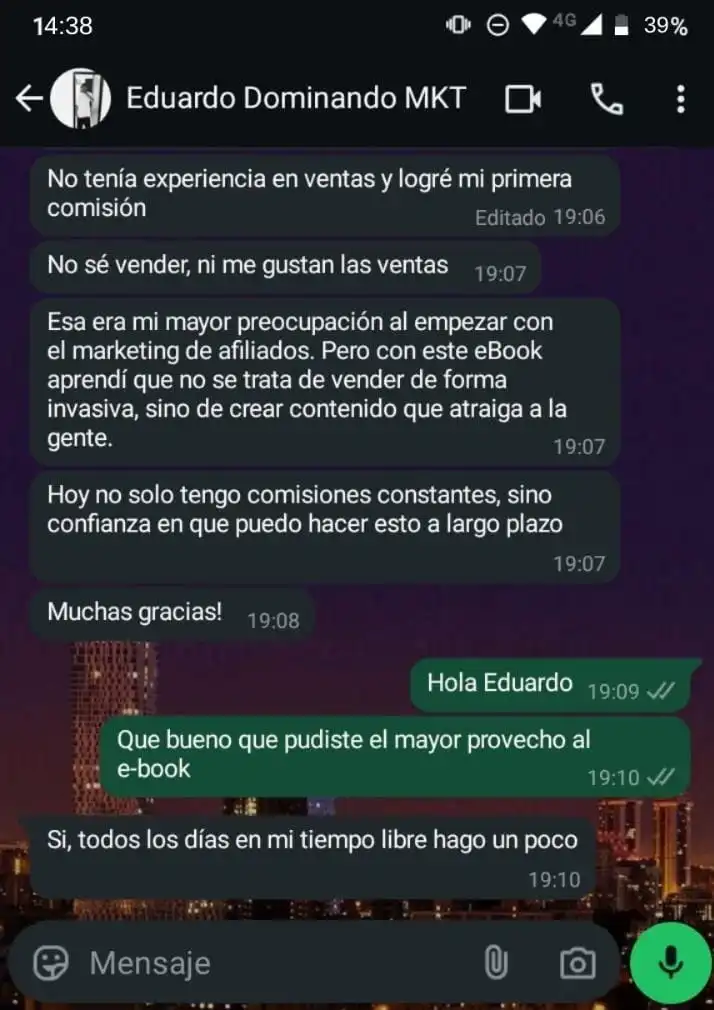Open the camera from the message bar
This screenshot has height=1010, width=714.
click(x=577, y=963)
